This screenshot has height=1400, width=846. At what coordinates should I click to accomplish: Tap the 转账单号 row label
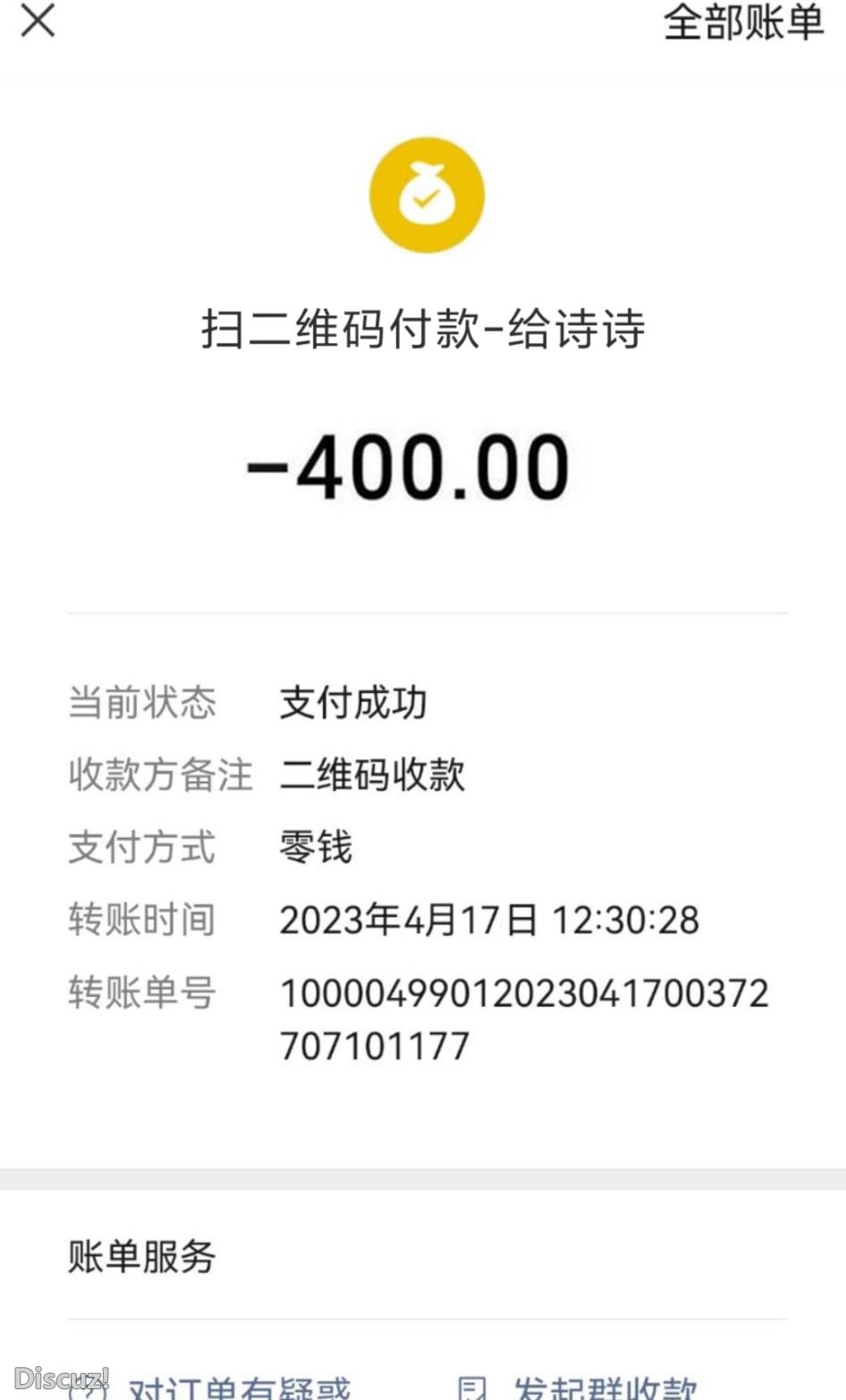point(141,992)
